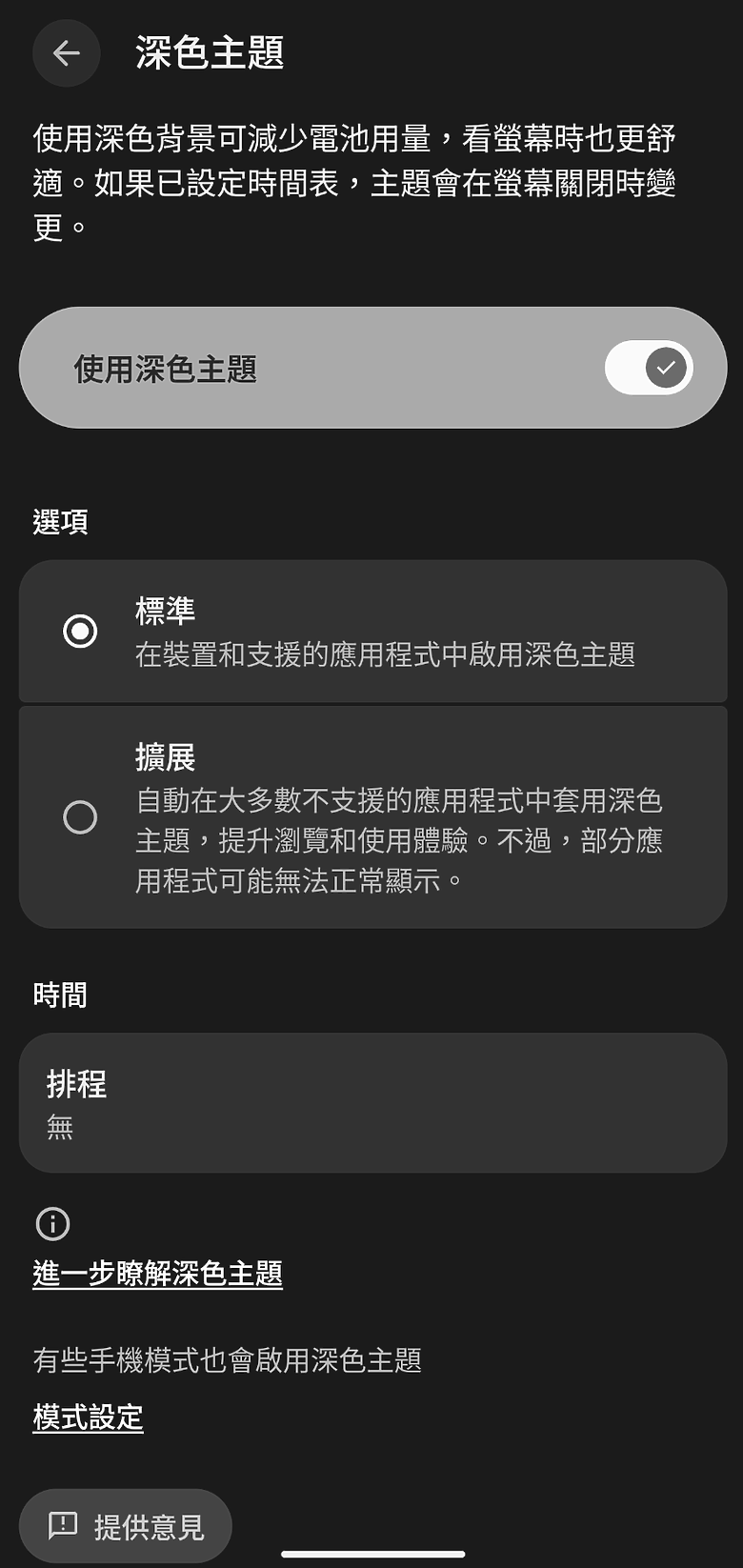Tap the checkmark inside the dark theme switch
Viewport: 743px width, 1568px height.
(x=664, y=367)
